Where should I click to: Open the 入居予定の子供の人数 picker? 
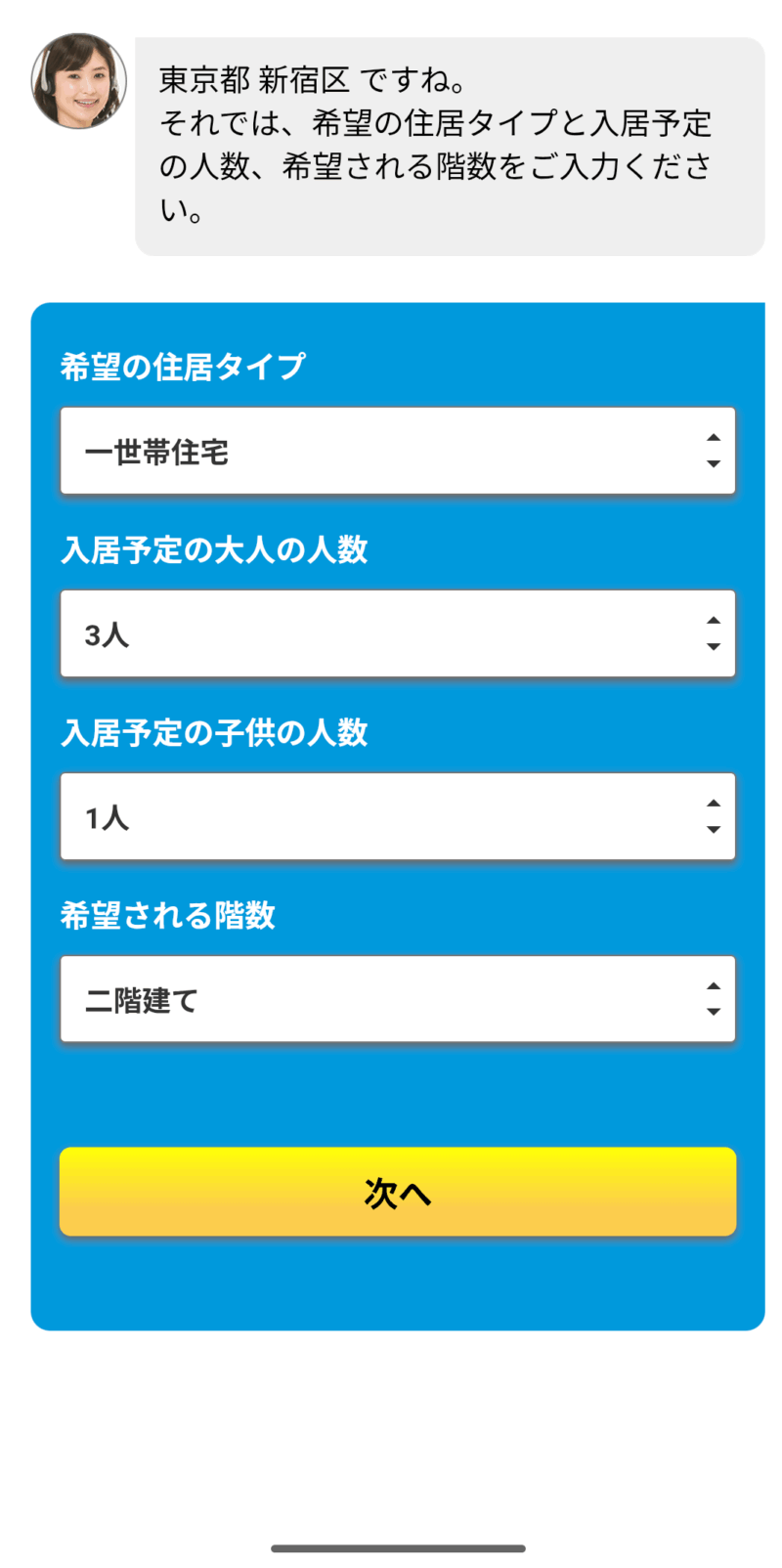click(x=397, y=816)
